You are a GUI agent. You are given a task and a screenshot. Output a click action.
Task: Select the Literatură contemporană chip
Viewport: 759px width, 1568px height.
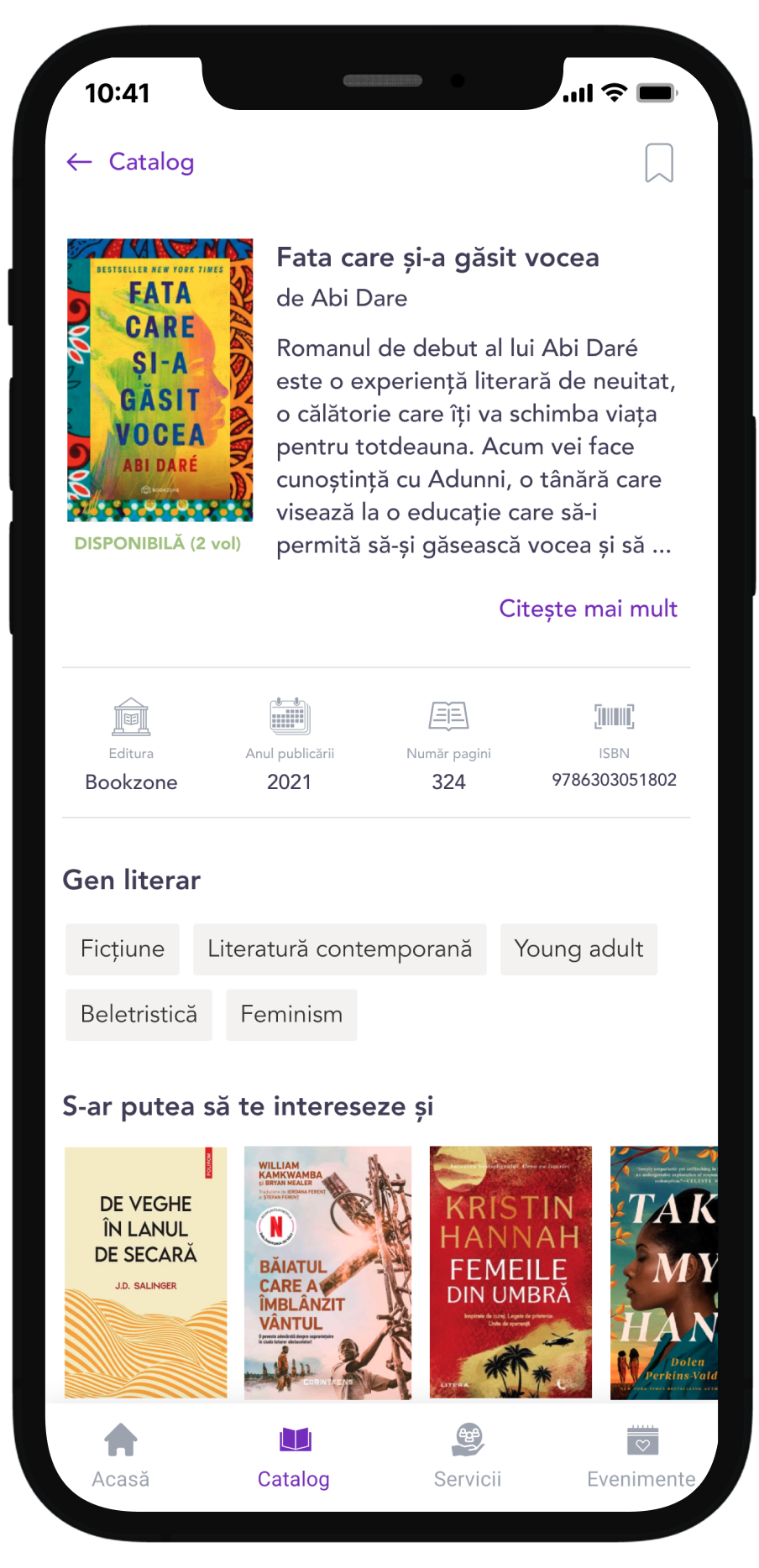(339, 949)
